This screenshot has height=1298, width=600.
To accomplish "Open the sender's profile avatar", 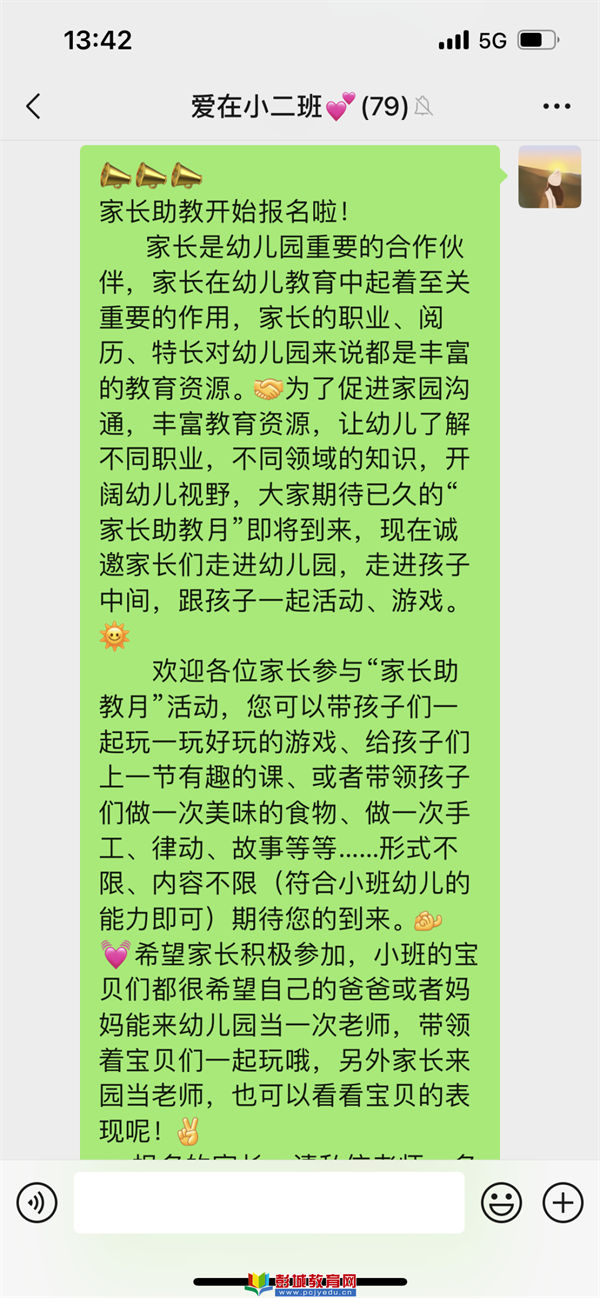I will point(549,177).
